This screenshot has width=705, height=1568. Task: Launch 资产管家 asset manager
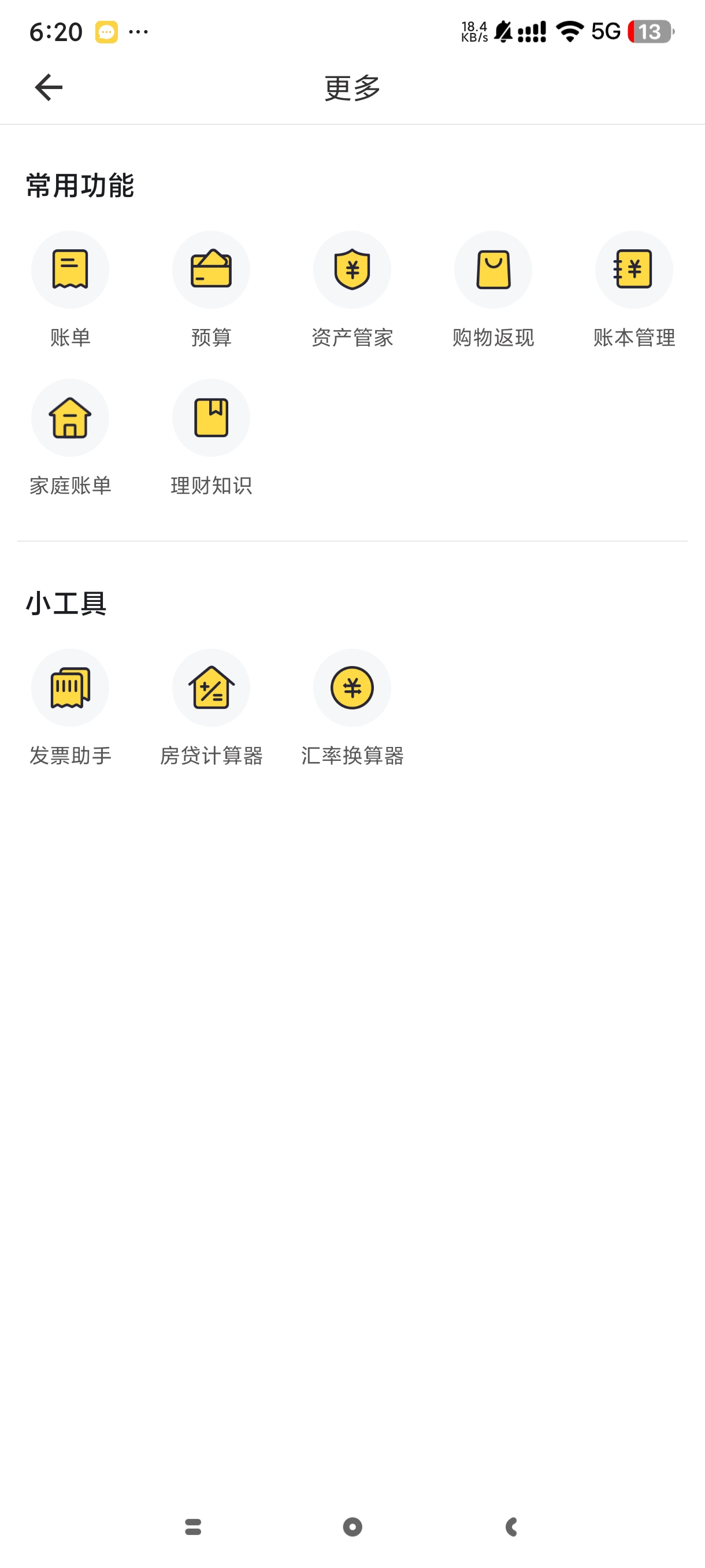coord(352,269)
